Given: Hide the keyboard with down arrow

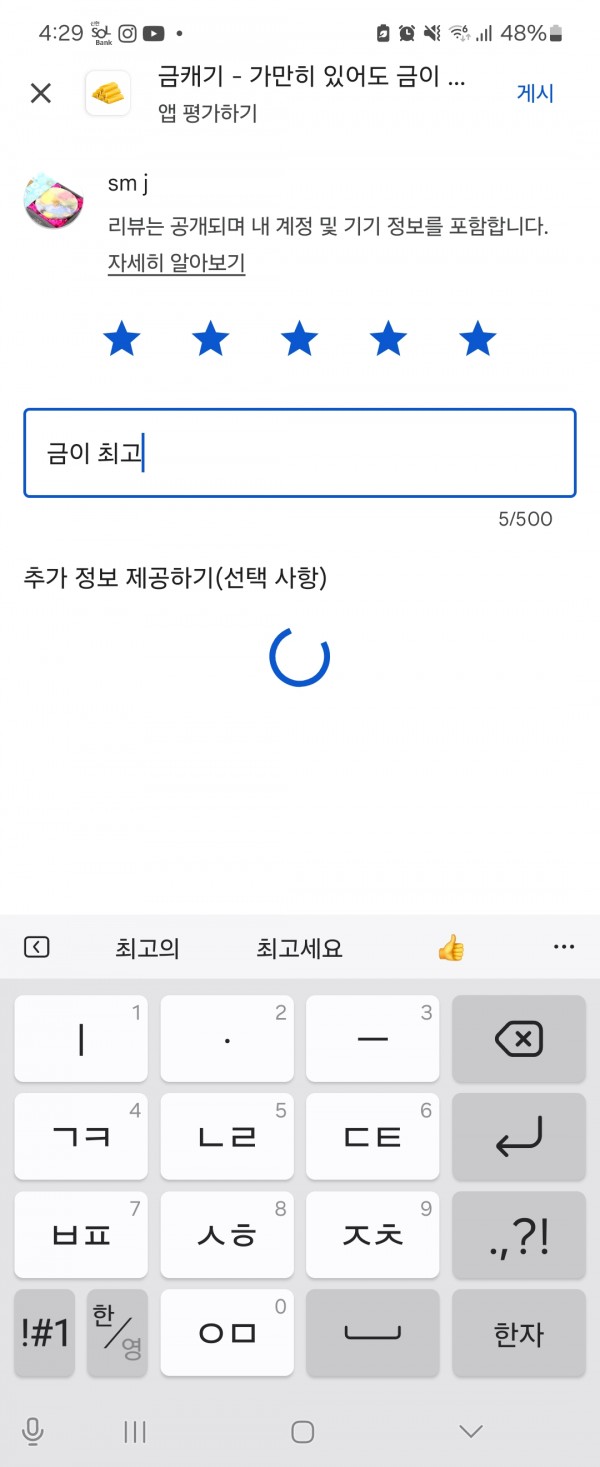Looking at the screenshot, I should click(470, 1431).
